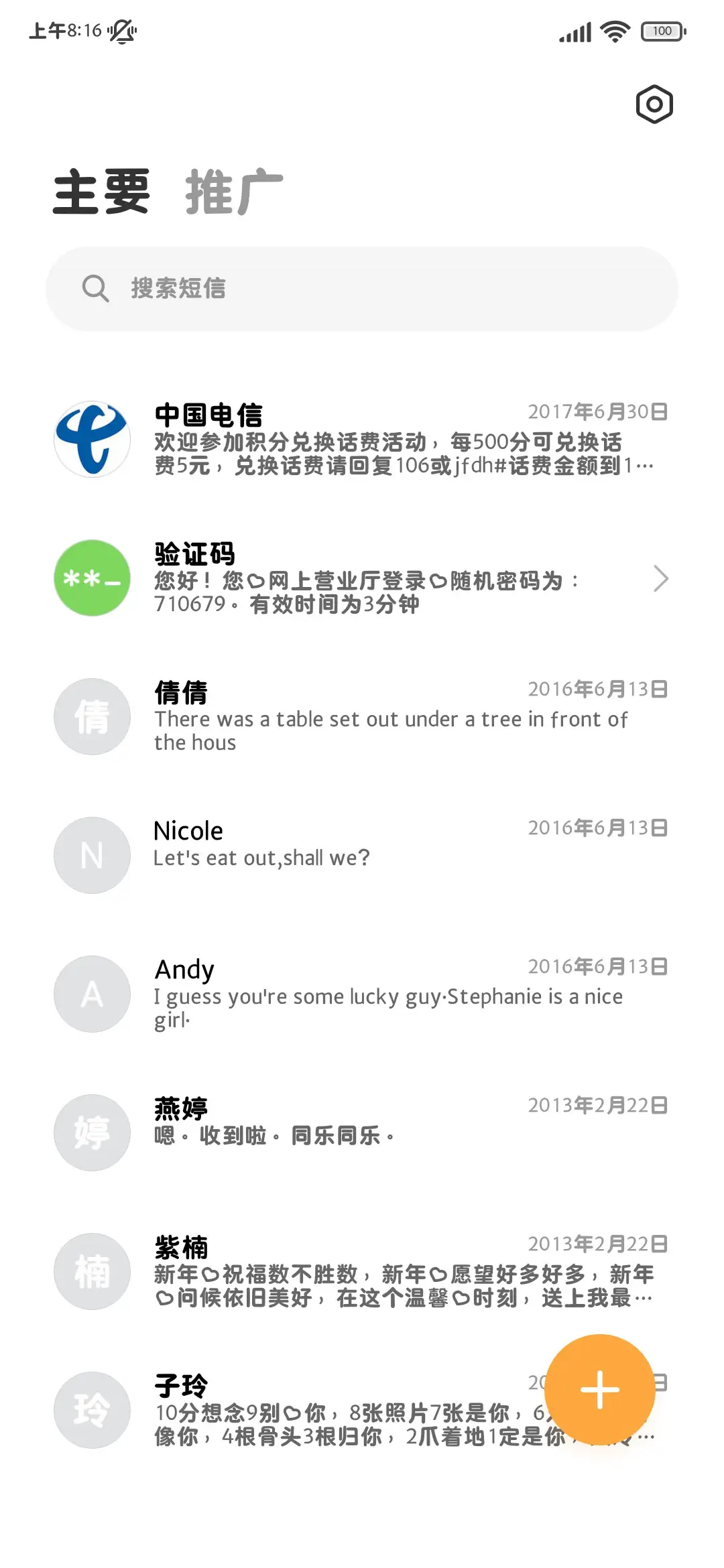The image size is (724, 1568).
Task: Tap the orange new message plus button
Action: coord(599,1388)
